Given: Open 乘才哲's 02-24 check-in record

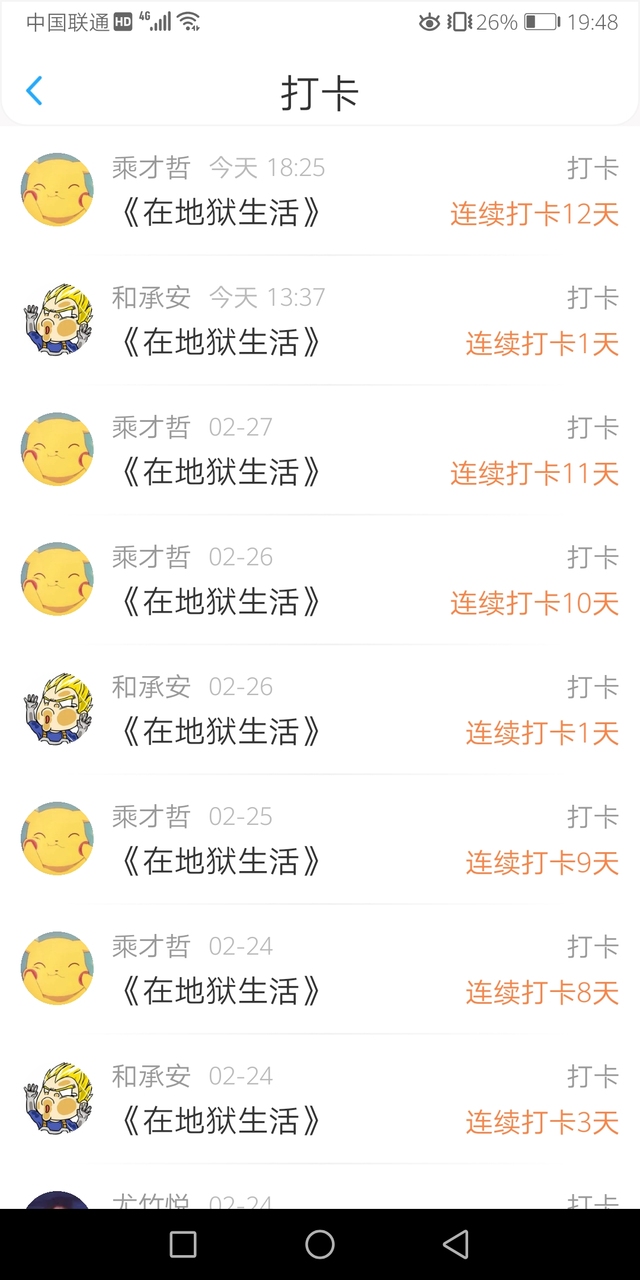Looking at the screenshot, I should click(320, 971).
